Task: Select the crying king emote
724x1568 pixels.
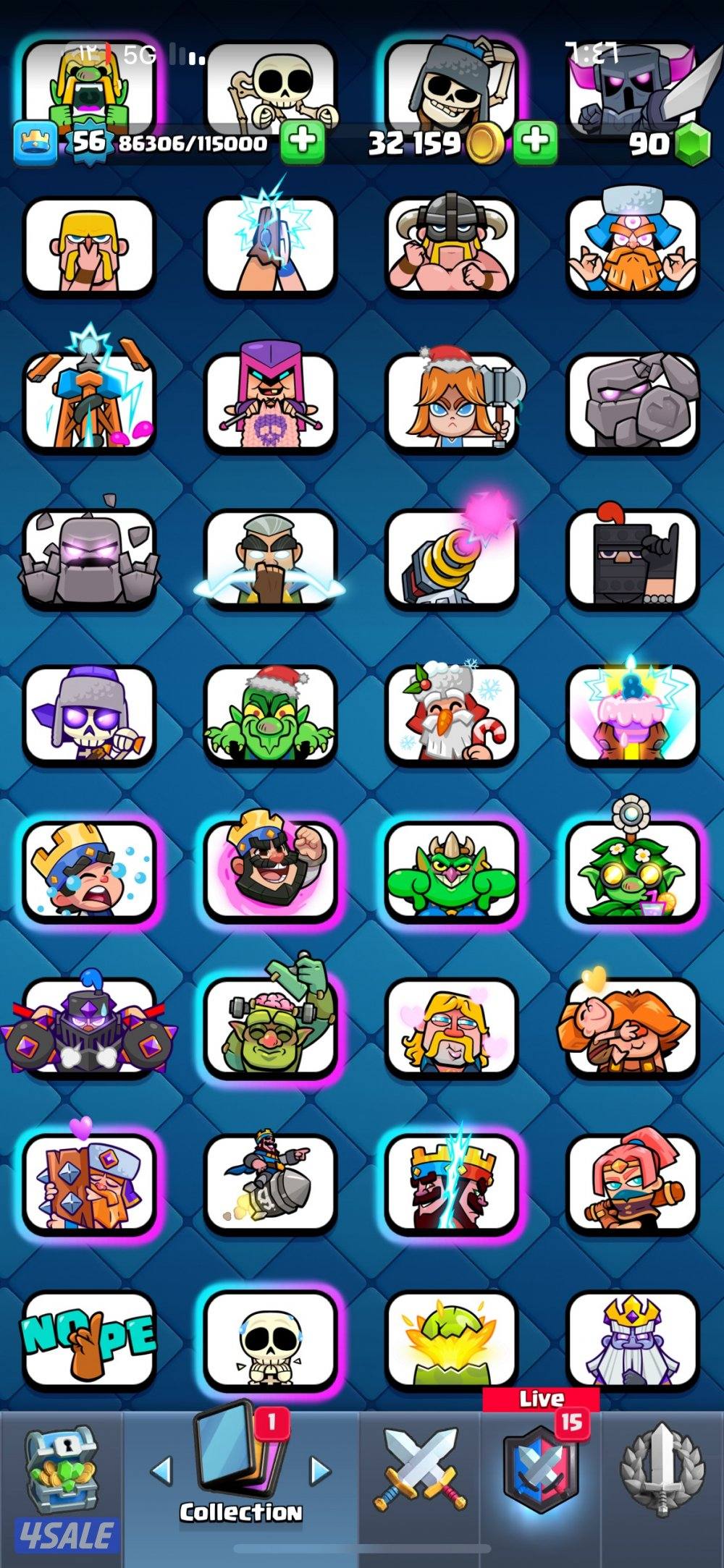Action: (89, 872)
